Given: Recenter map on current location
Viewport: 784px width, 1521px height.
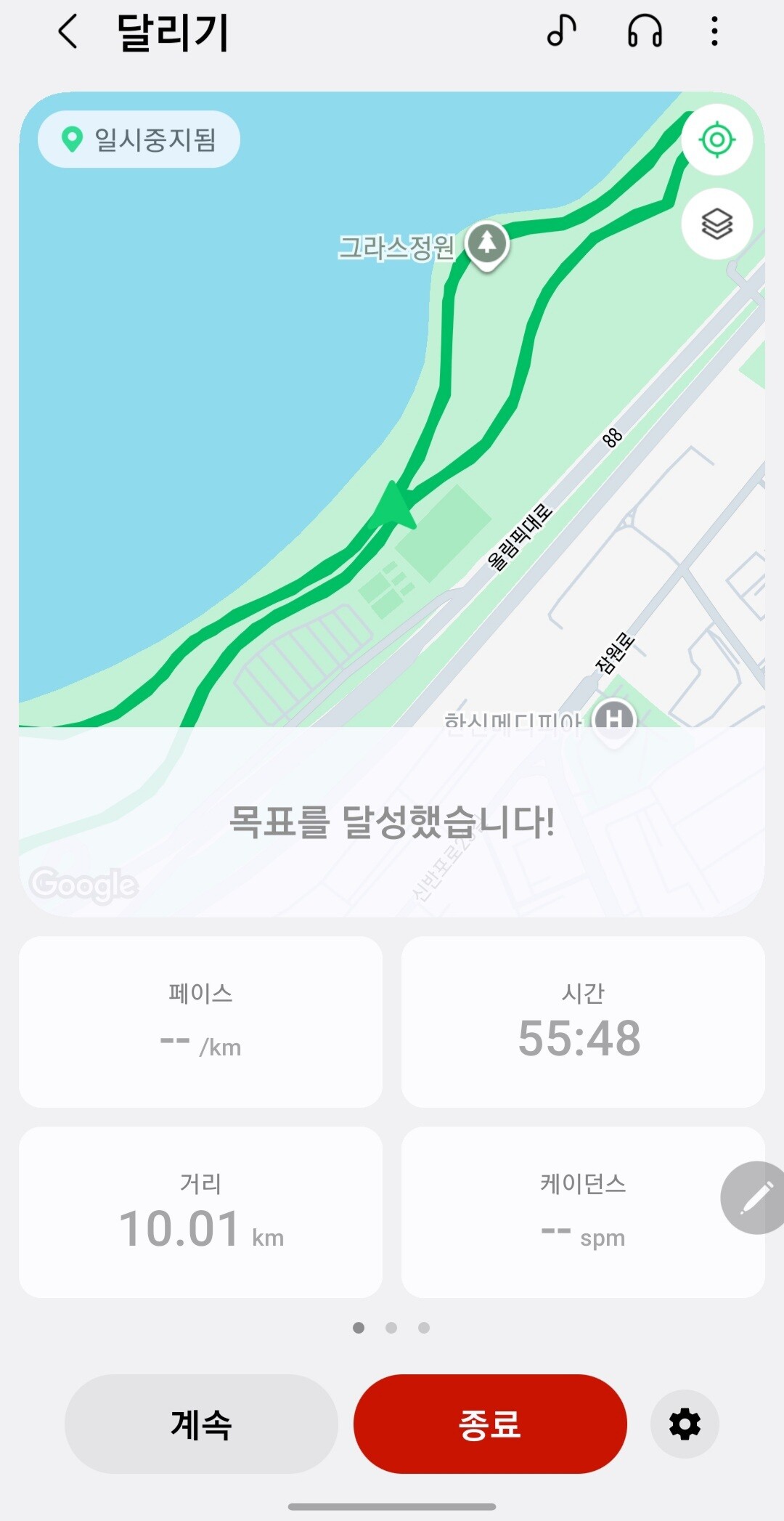Looking at the screenshot, I should coord(717,139).
